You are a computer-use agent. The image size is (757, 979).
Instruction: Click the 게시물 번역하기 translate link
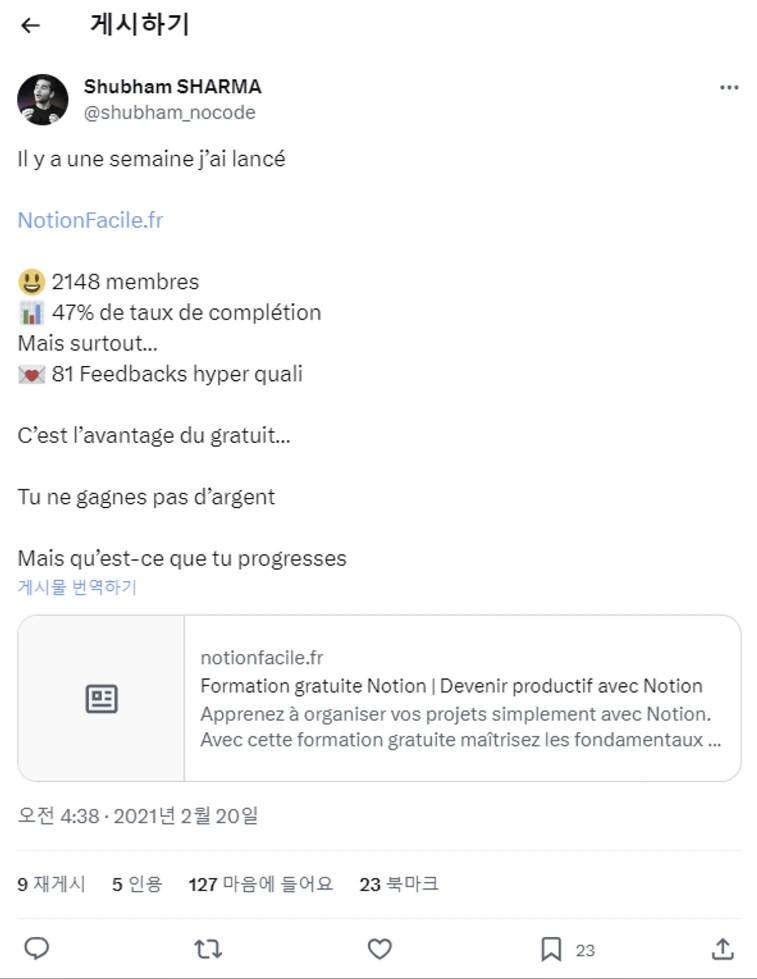(75, 587)
